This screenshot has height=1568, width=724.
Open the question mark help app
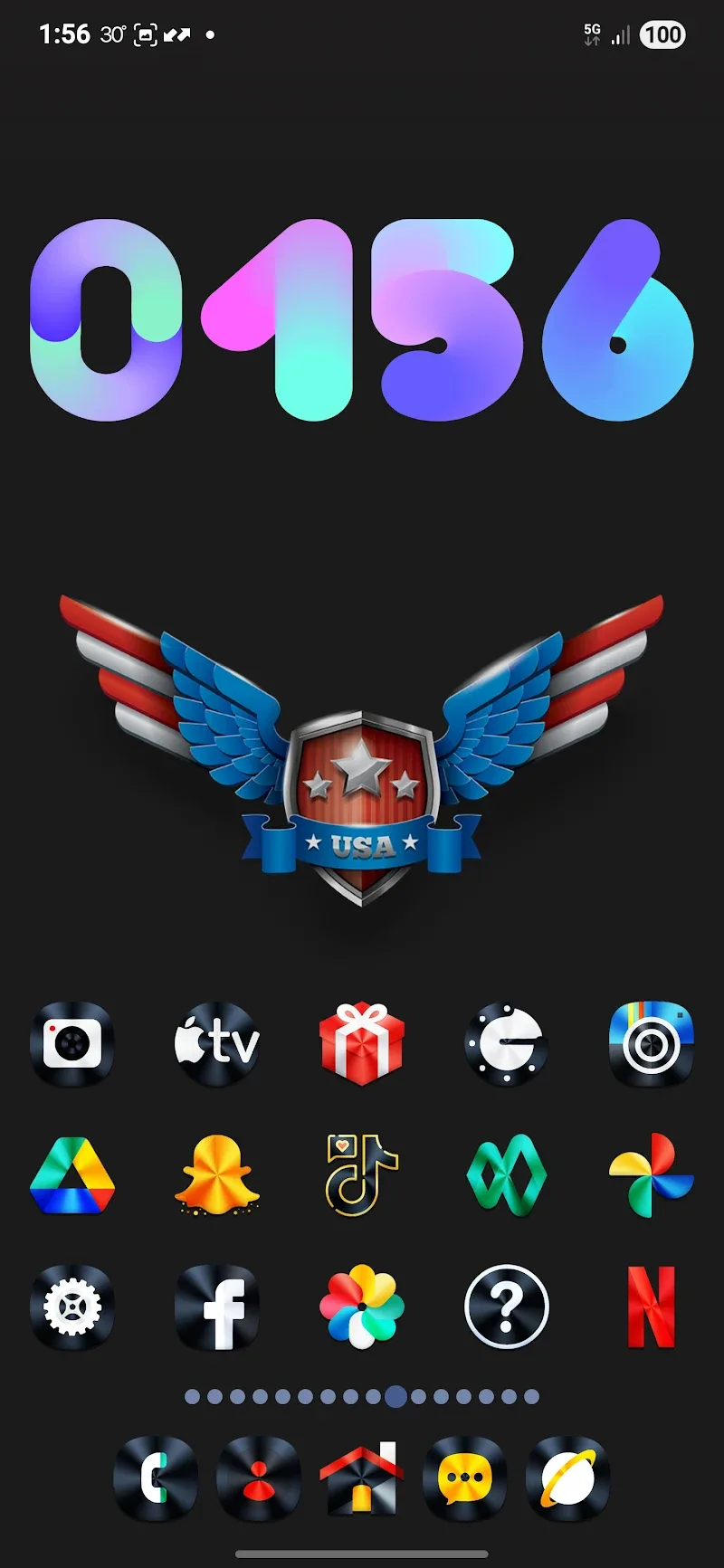pyautogui.click(x=507, y=1307)
